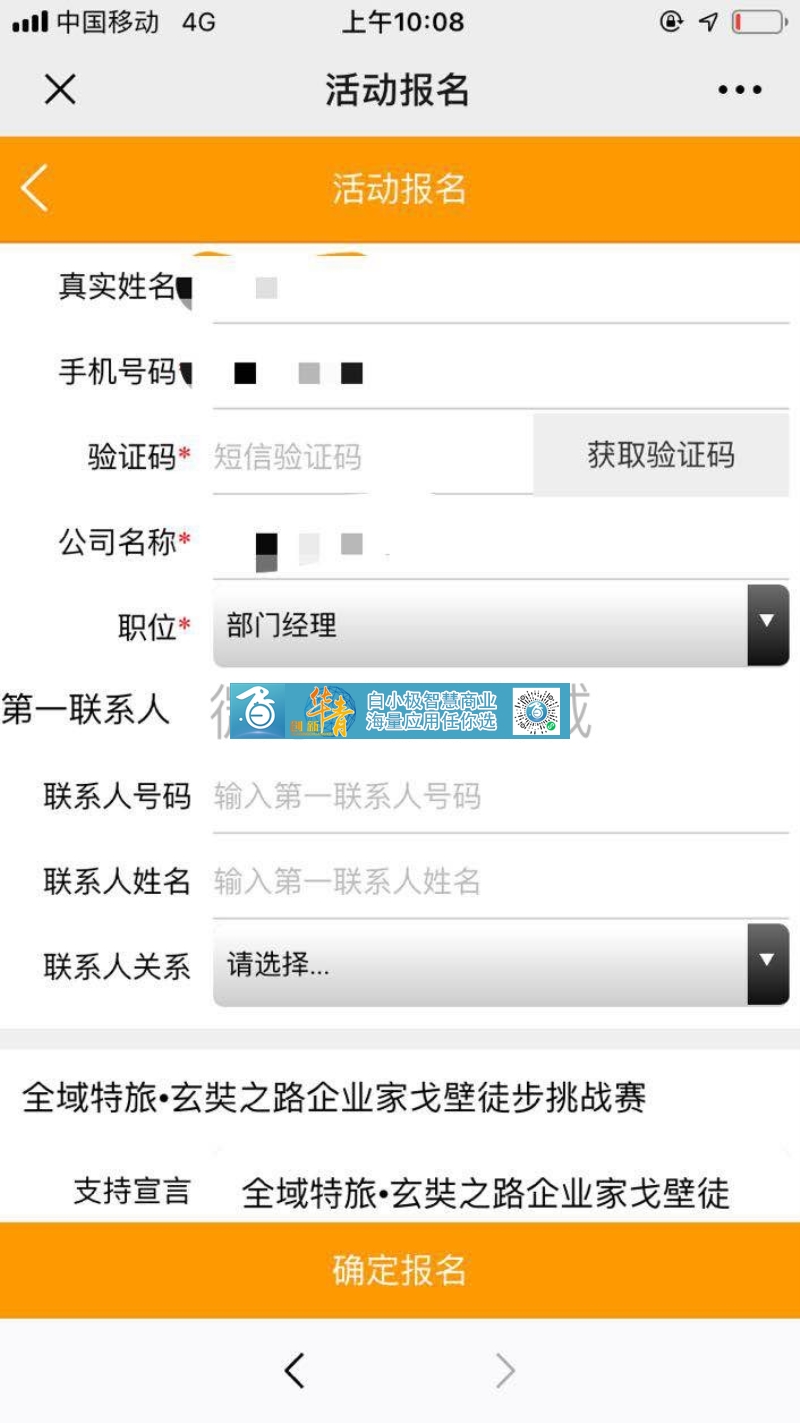Viewport: 800px width, 1423px height.
Task: Focus the 短信验证码 input field
Action: click(370, 458)
